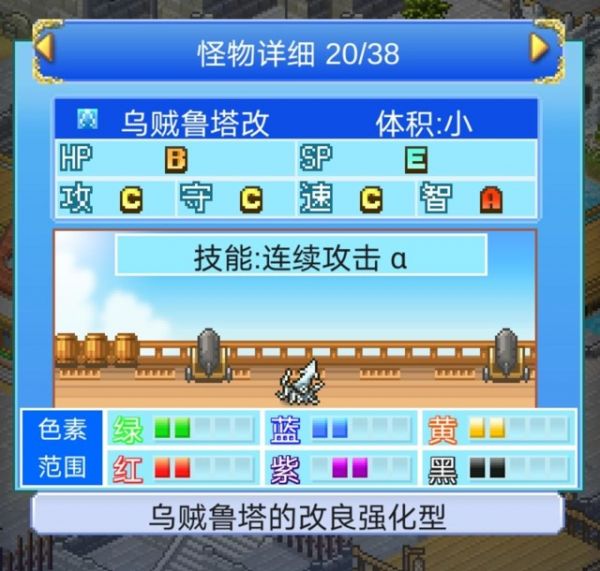Go to the previous monster with left arrow
Viewport: 600px width, 571px height.
point(44,46)
